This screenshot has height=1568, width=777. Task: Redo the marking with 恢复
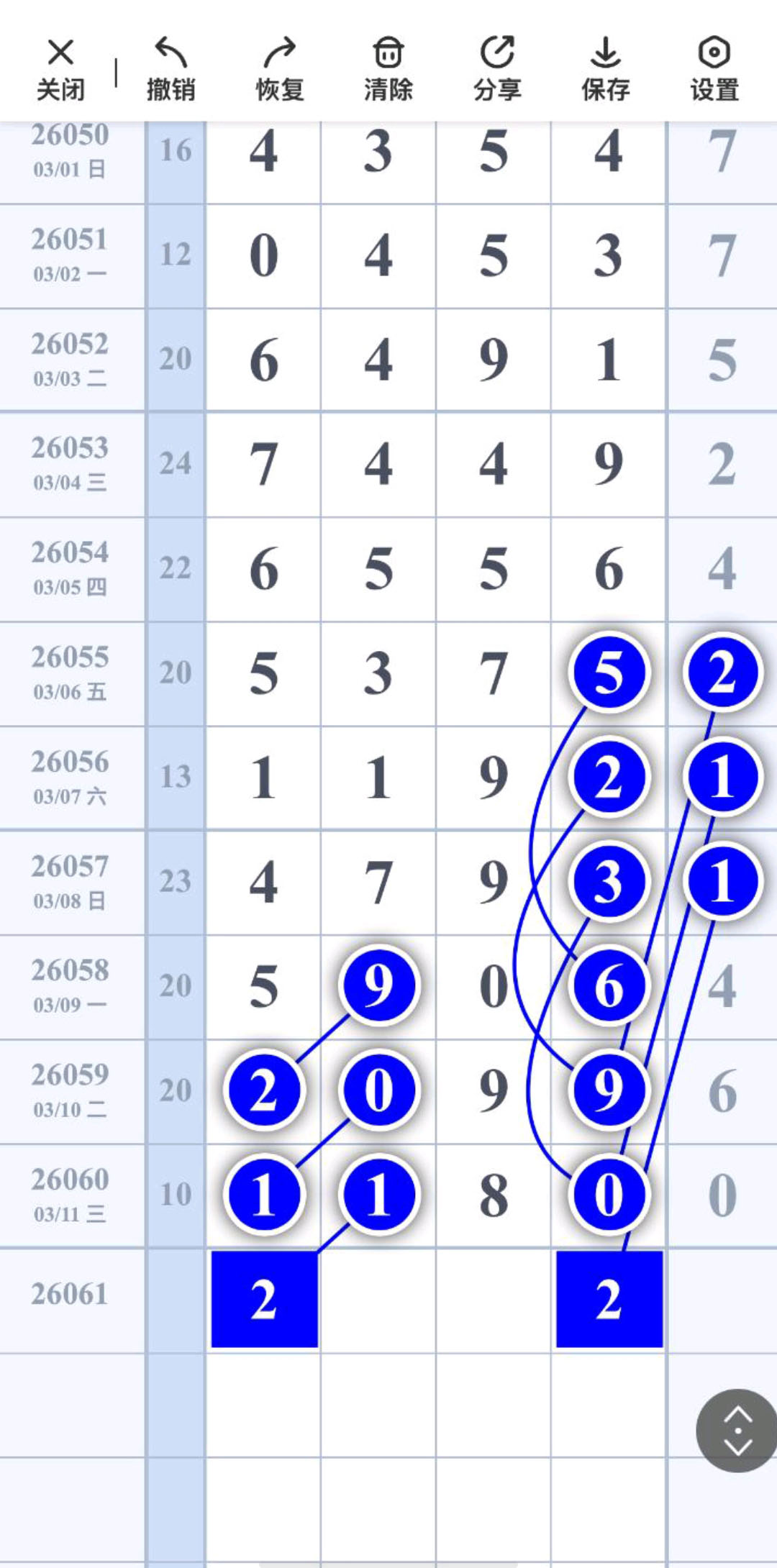(x=280, y=70)
